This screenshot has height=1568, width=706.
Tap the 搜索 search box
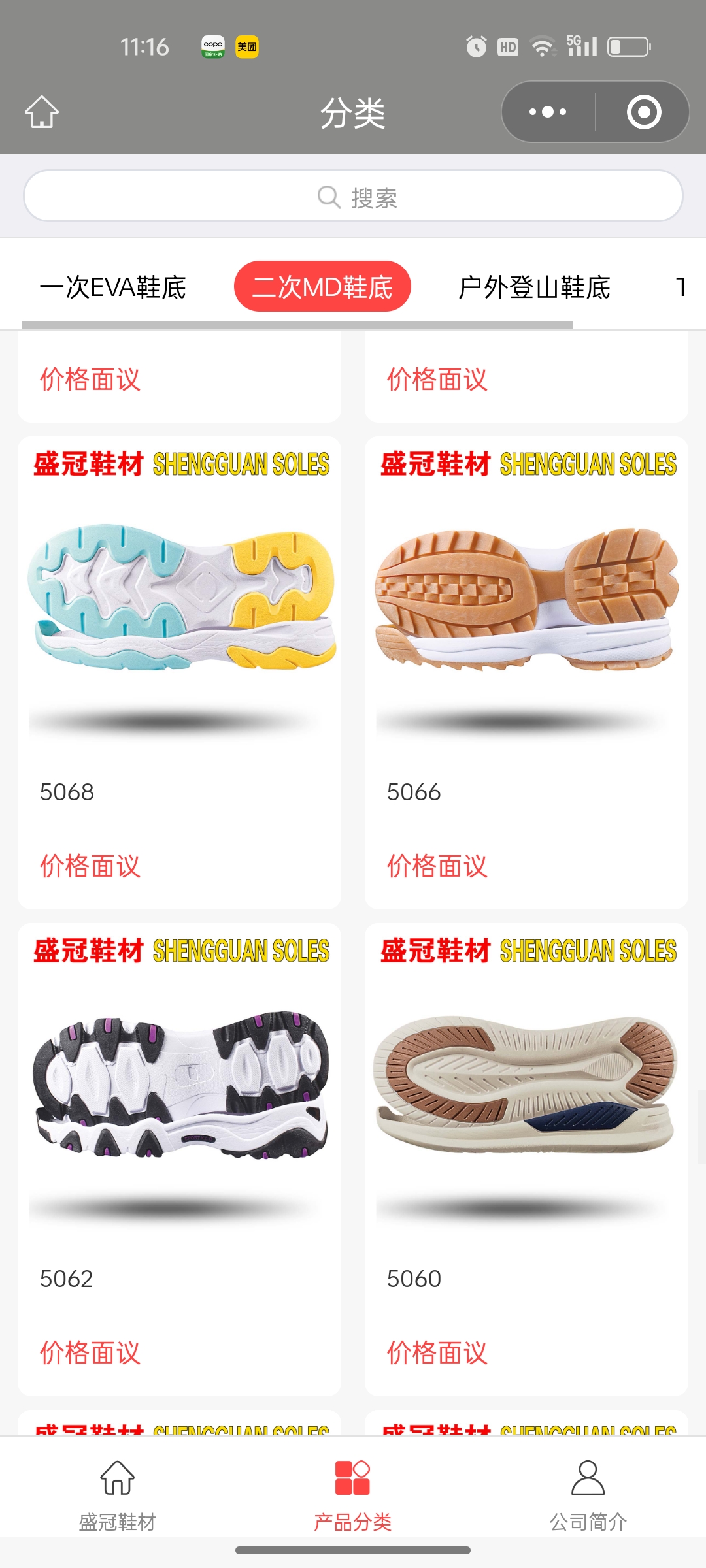(353, 196)
